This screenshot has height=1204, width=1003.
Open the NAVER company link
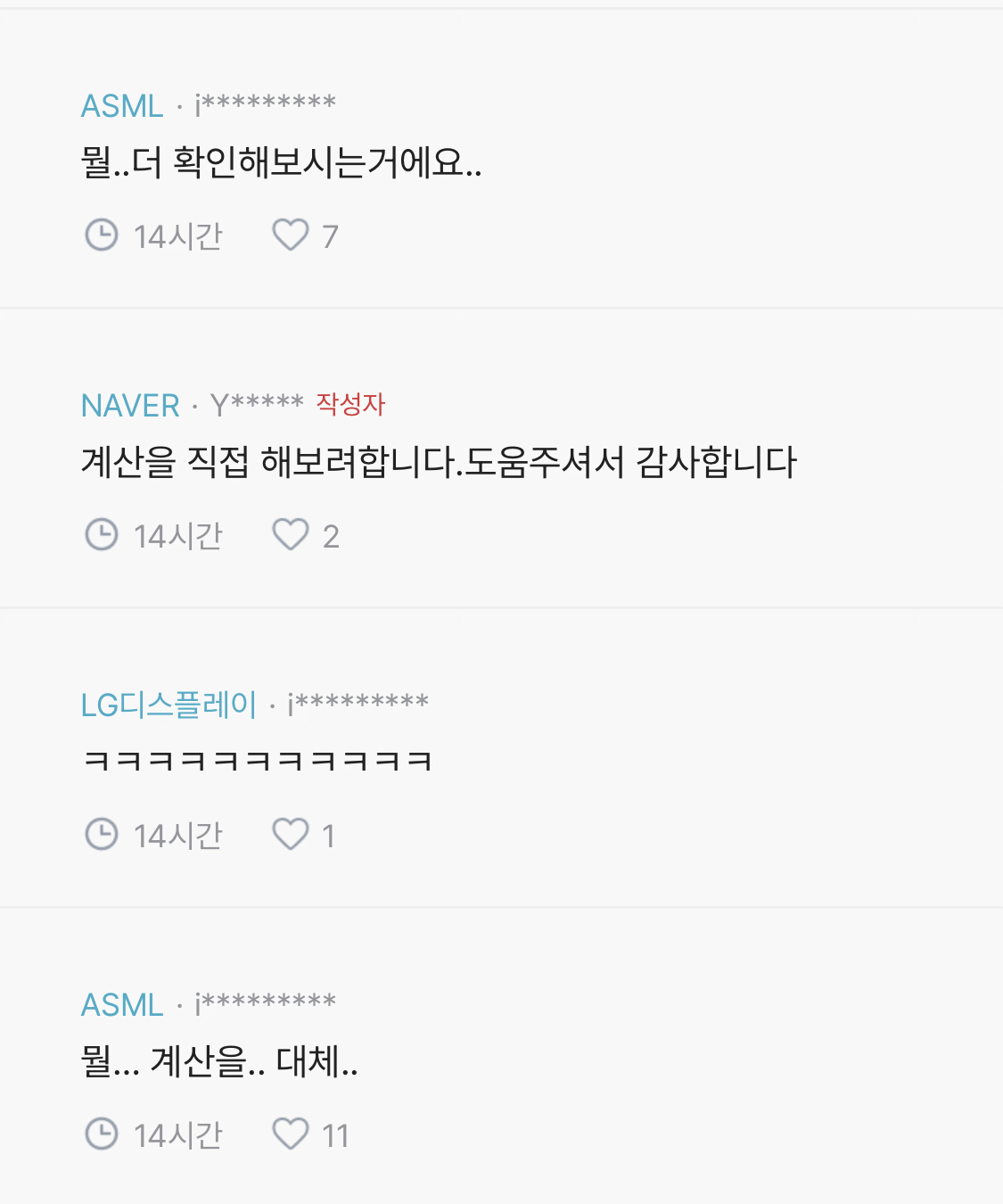click(130, 406)
